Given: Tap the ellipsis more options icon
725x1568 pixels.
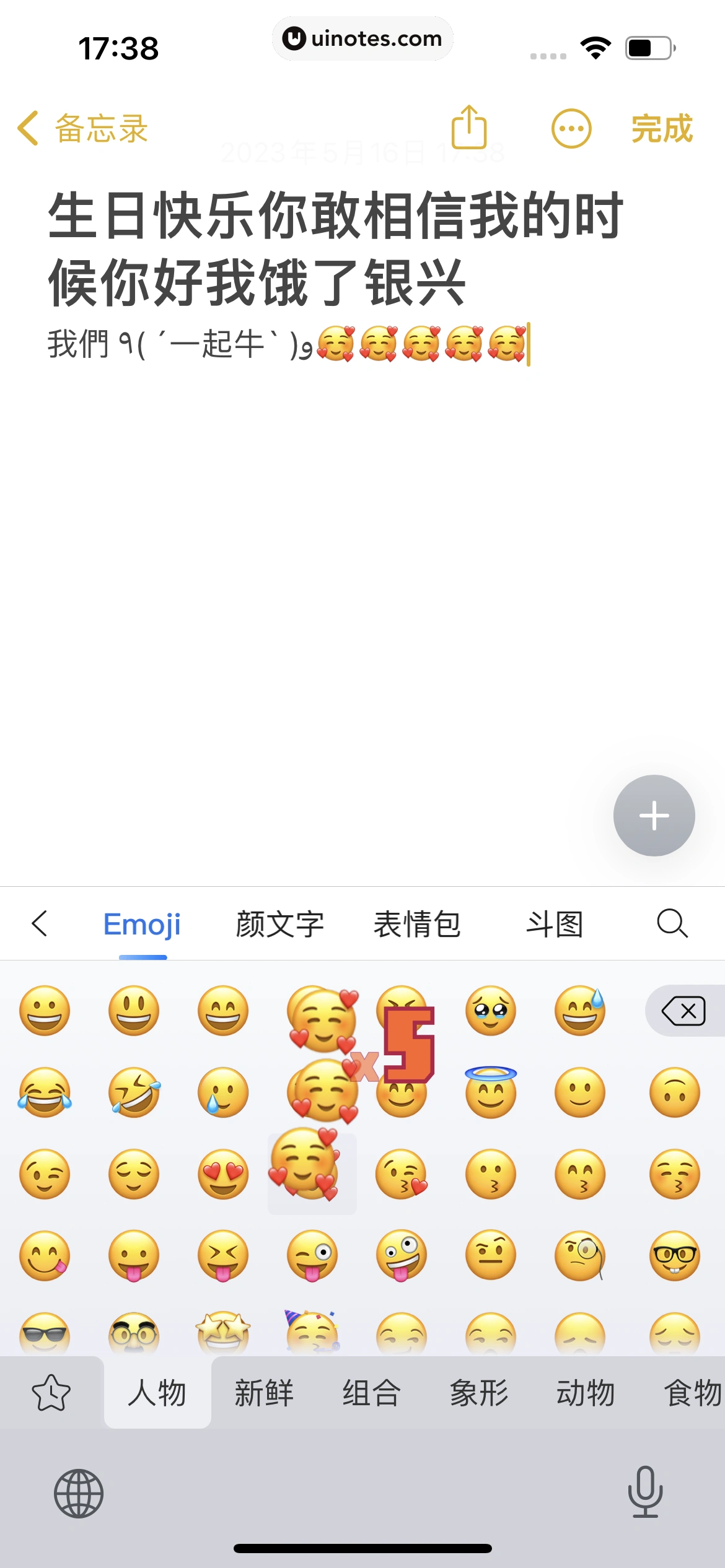Looking at the screenshot, I should (x=571, y=128).
